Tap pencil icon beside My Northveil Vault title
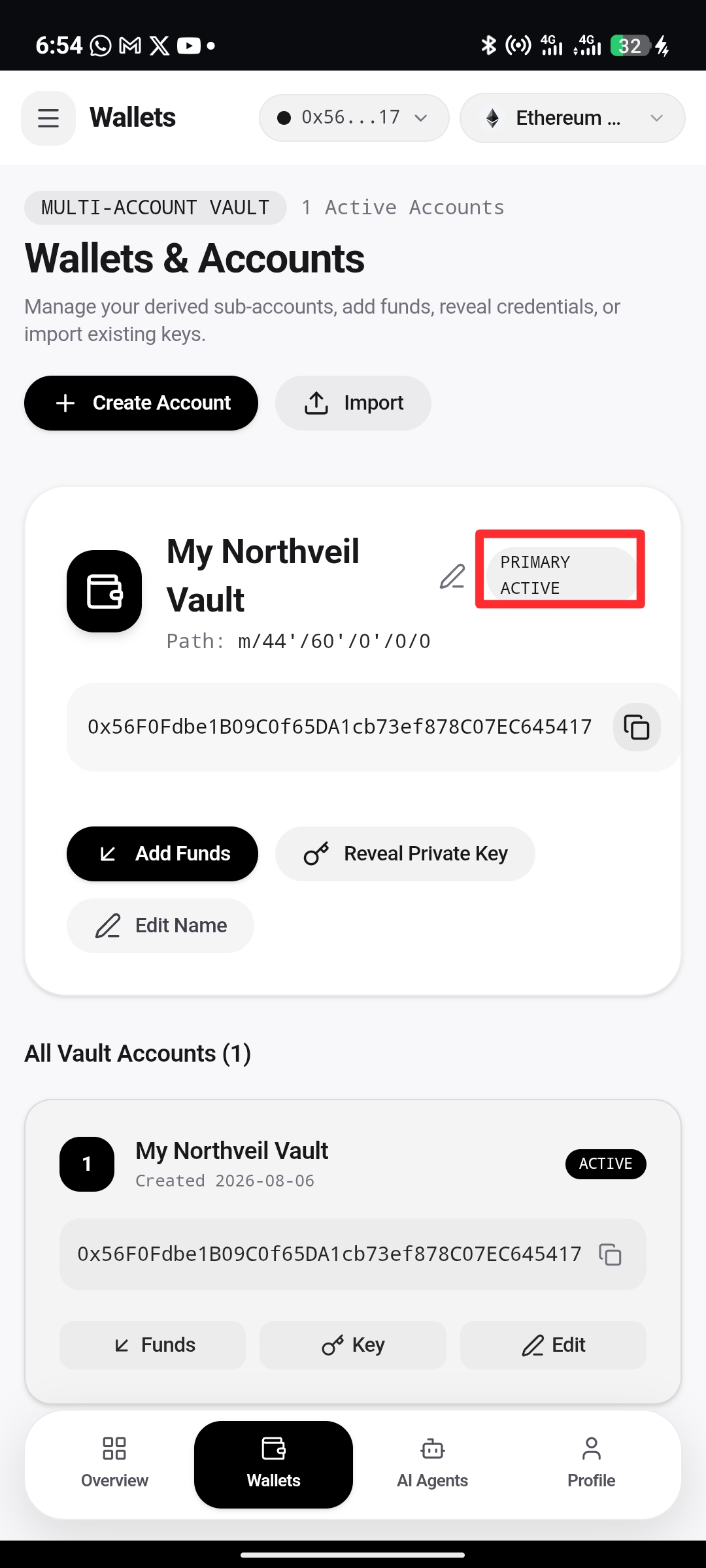 [452, 576]
